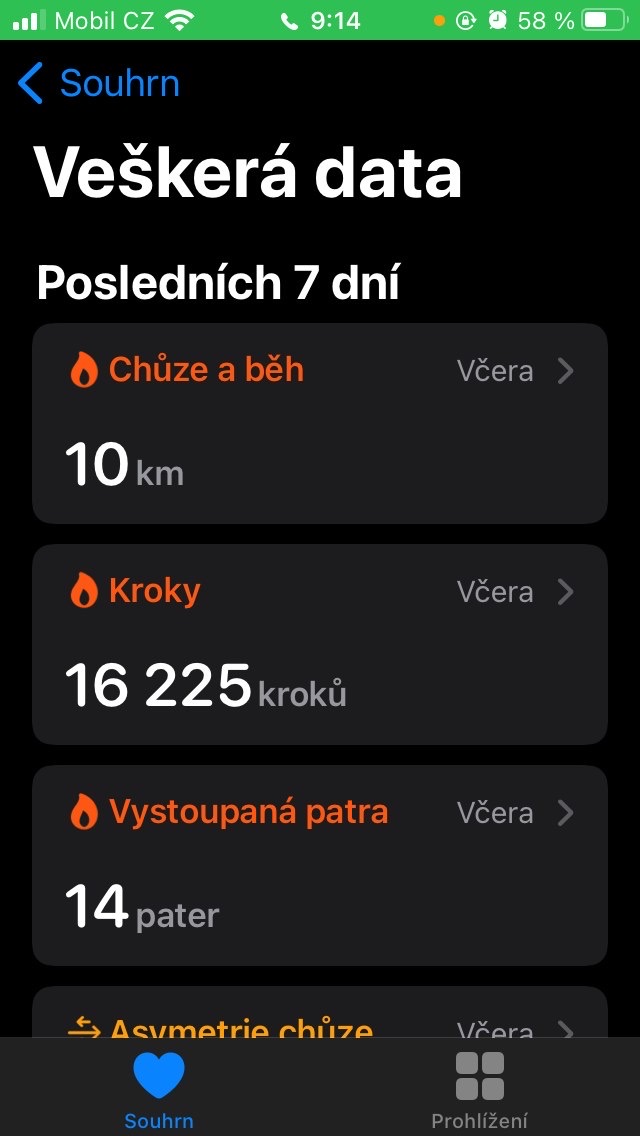View Vystoupaná patra details
The width and height of the screenshot is (640, 1136).
[x=320, y=865]
